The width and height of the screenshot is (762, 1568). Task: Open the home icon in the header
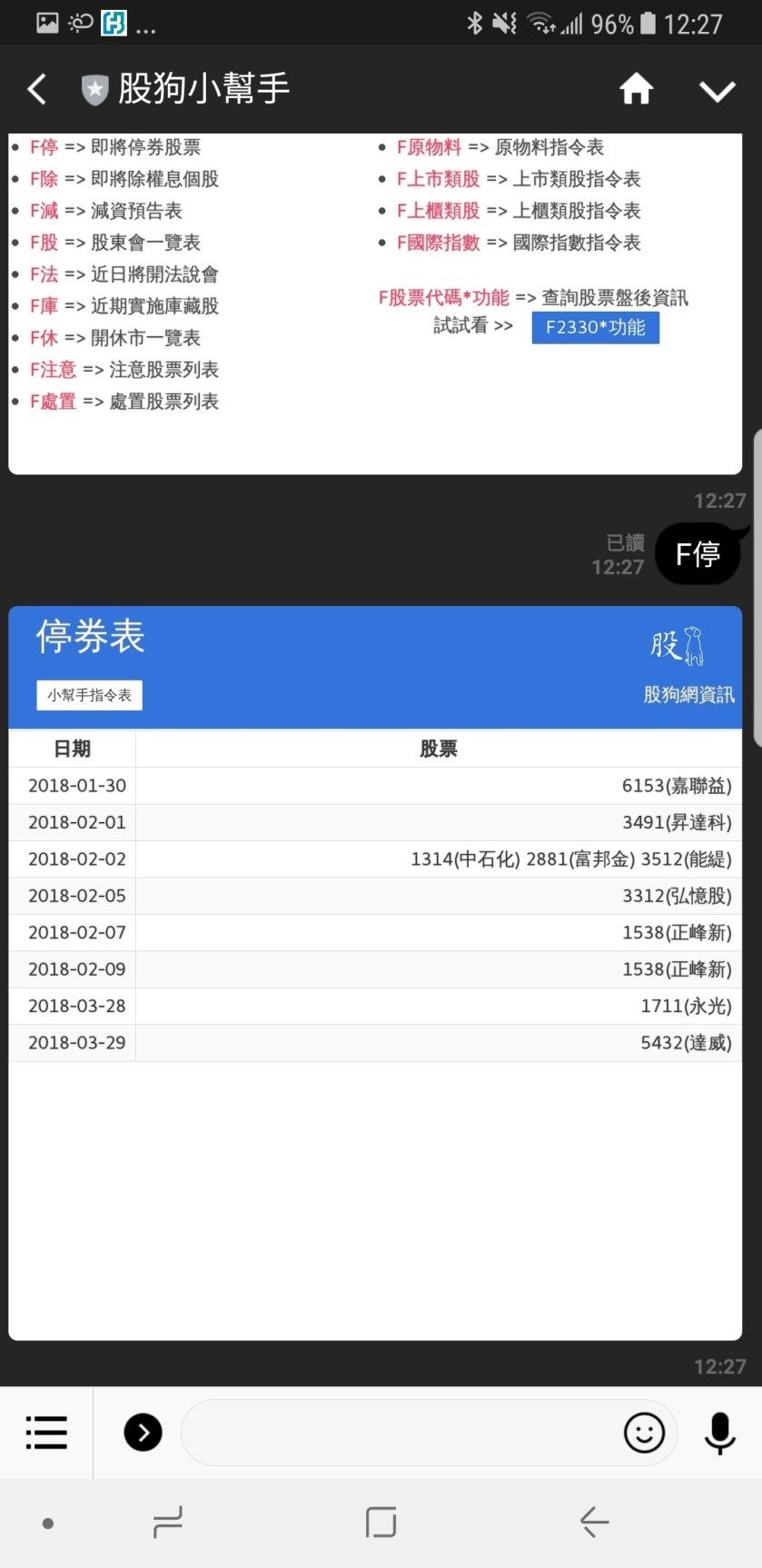pyautogui.click(x=636, y=89)
